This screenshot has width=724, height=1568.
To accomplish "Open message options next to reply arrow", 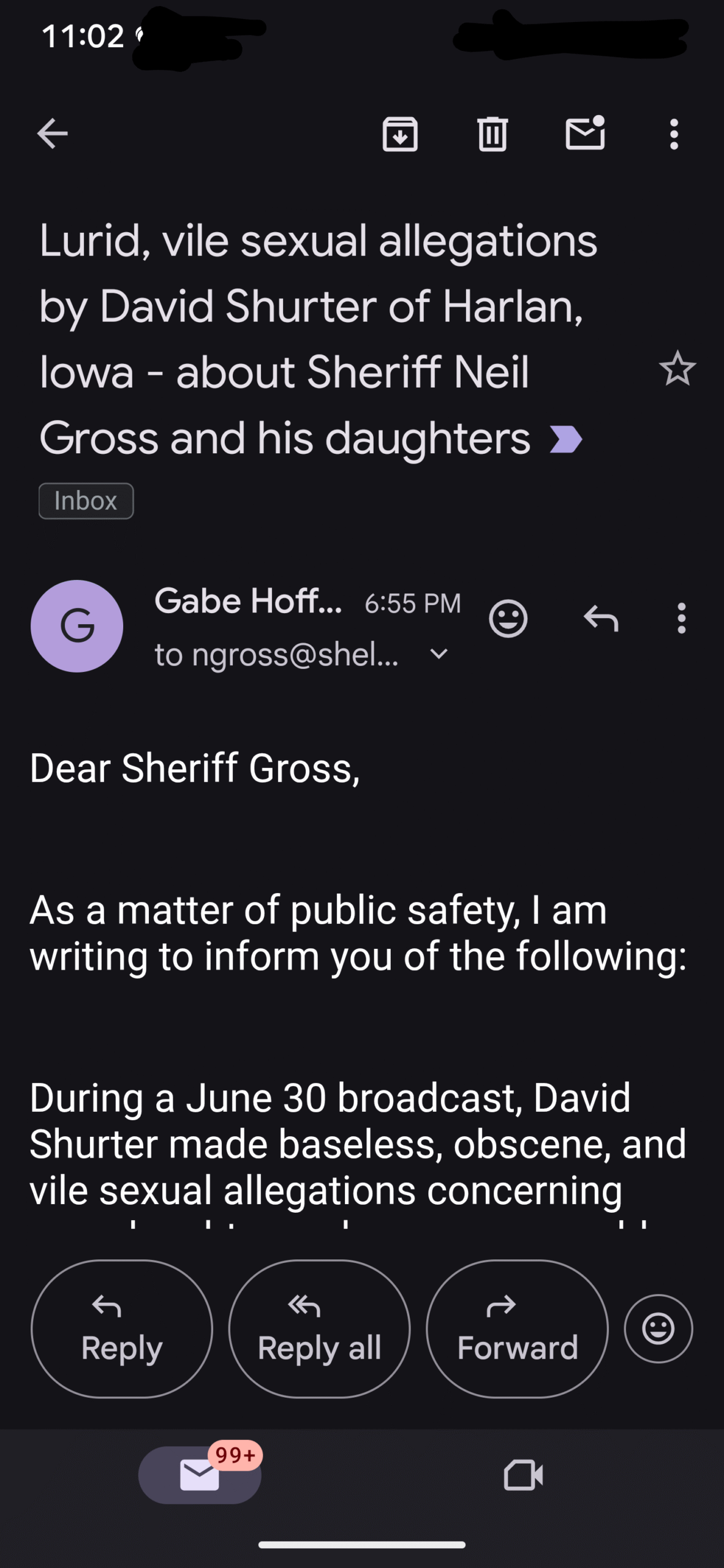I will coord(681,618).
